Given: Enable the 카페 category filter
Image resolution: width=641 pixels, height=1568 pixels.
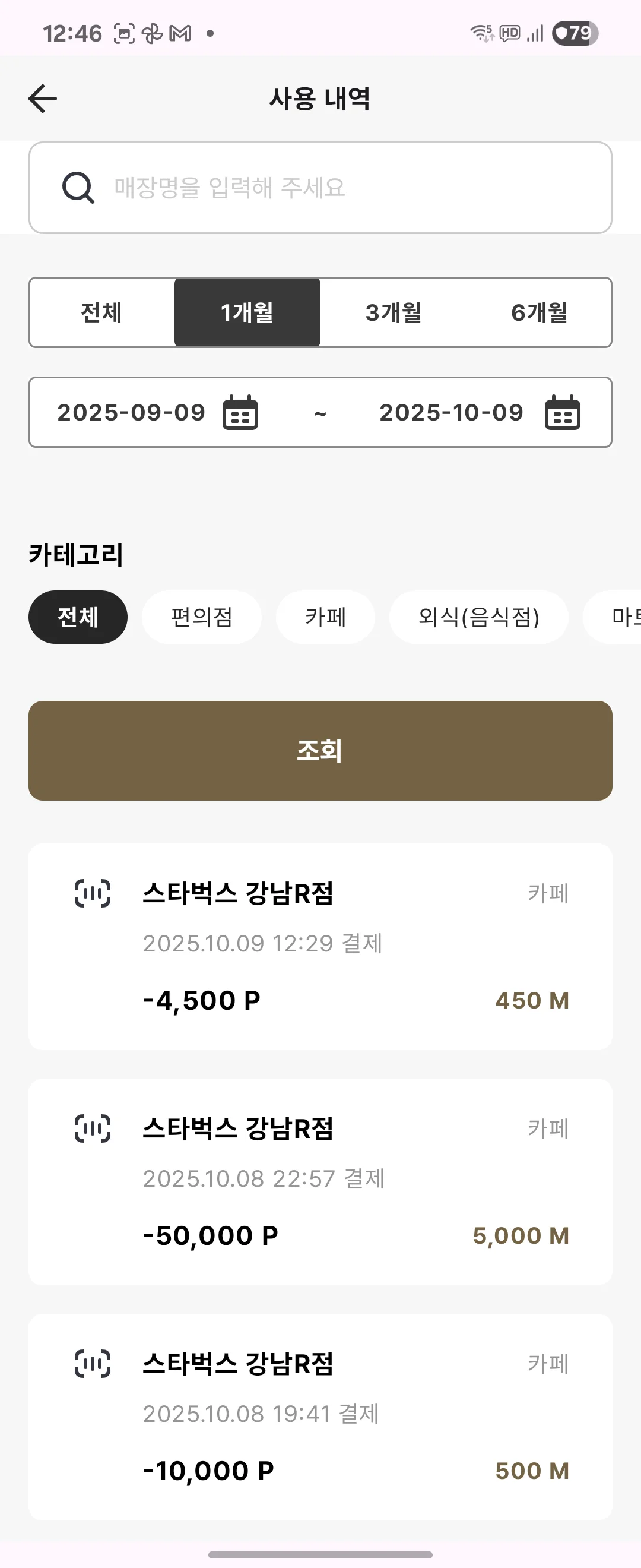Looking at the screenshot, I should click(x=326, y=617).
